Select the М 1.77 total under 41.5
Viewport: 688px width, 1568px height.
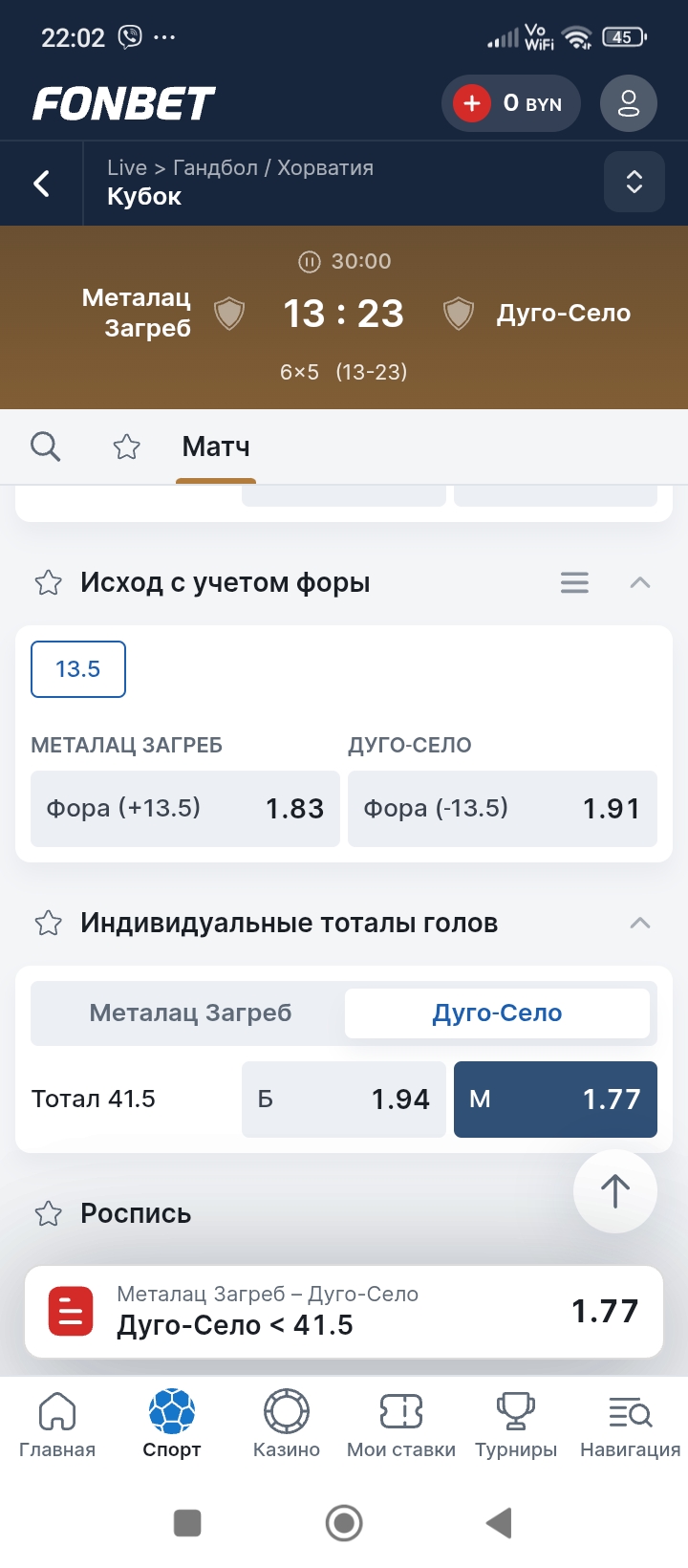click(x=555, y=1100)
